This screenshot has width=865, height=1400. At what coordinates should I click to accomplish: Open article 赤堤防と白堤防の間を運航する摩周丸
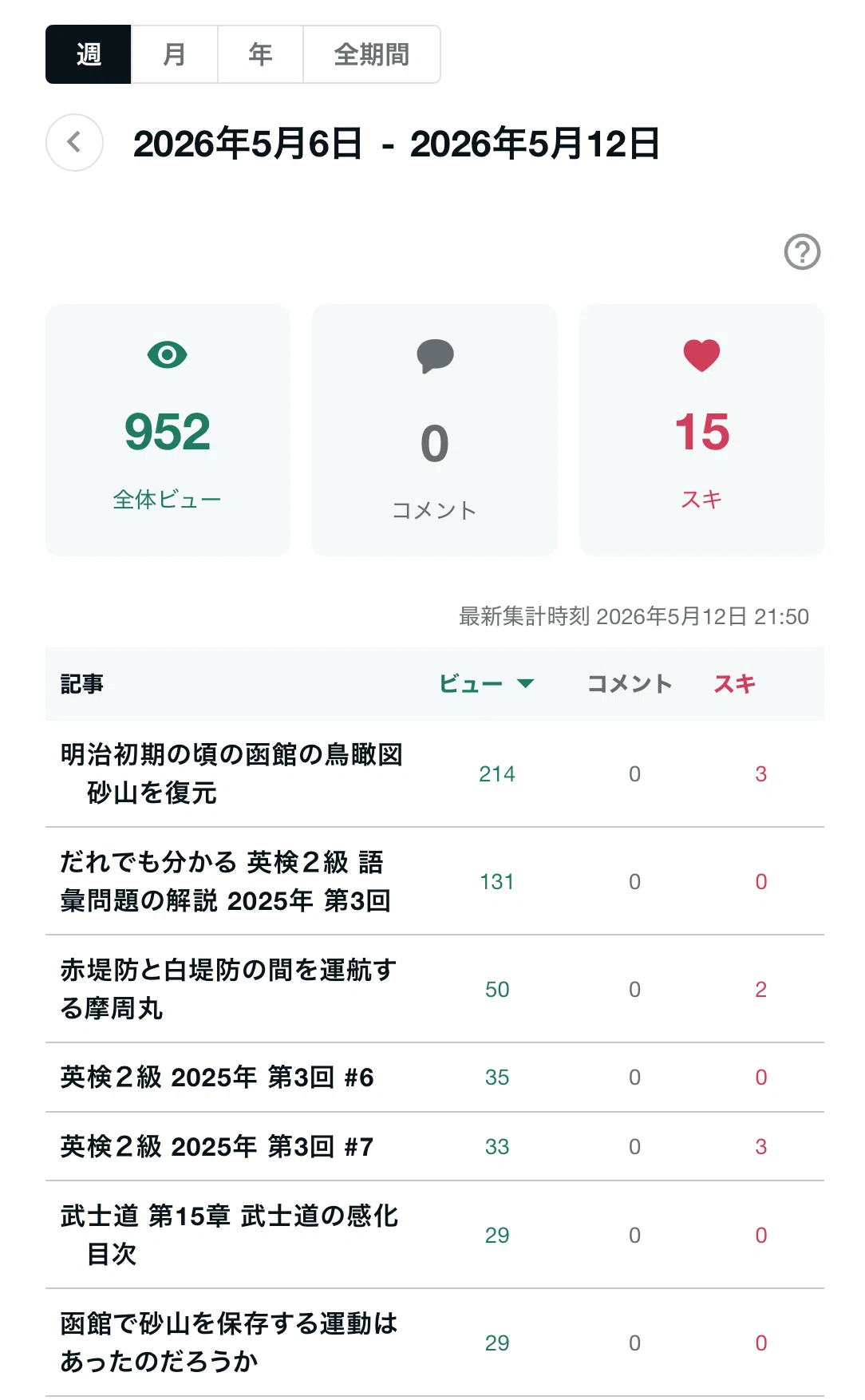[x=228, y=989]
